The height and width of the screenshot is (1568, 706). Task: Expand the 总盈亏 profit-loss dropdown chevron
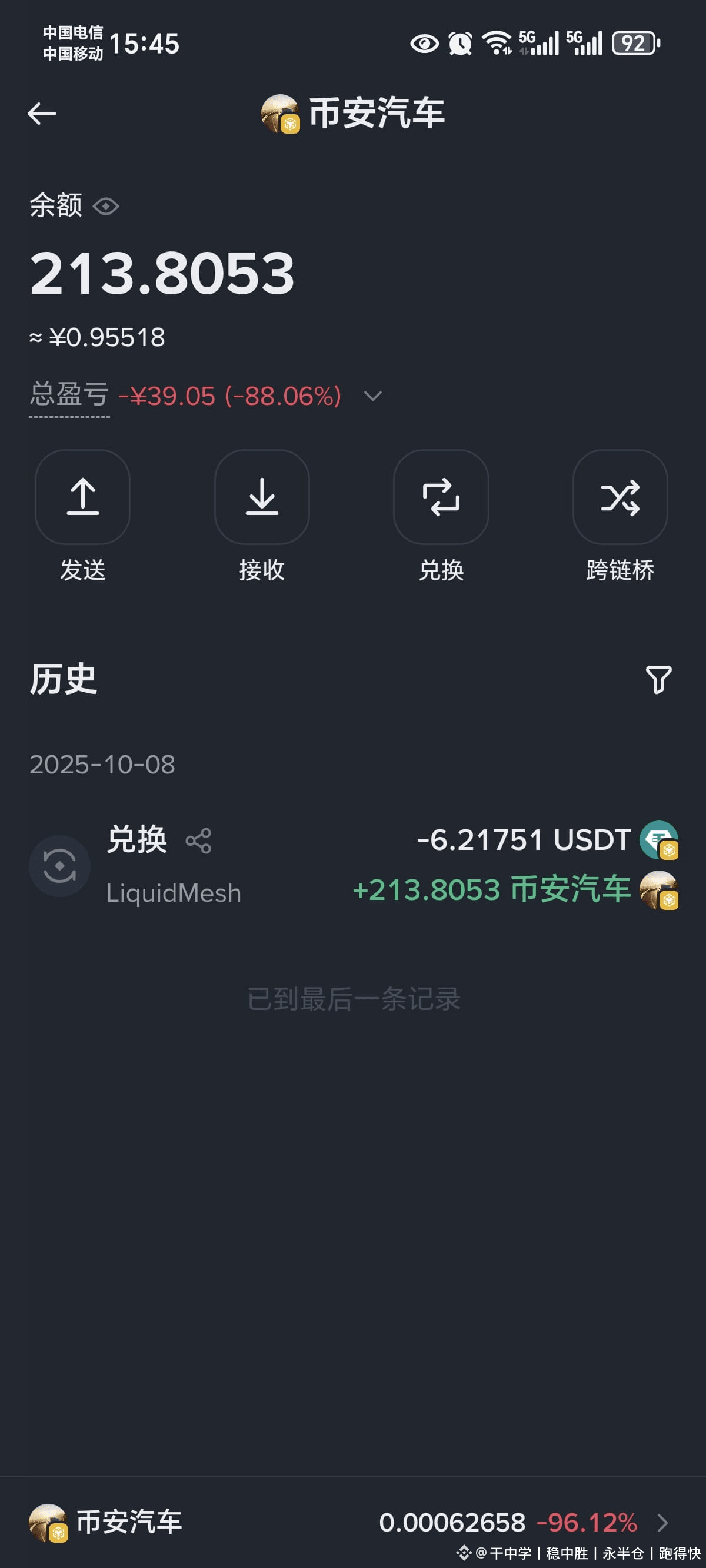pos(373,396)
